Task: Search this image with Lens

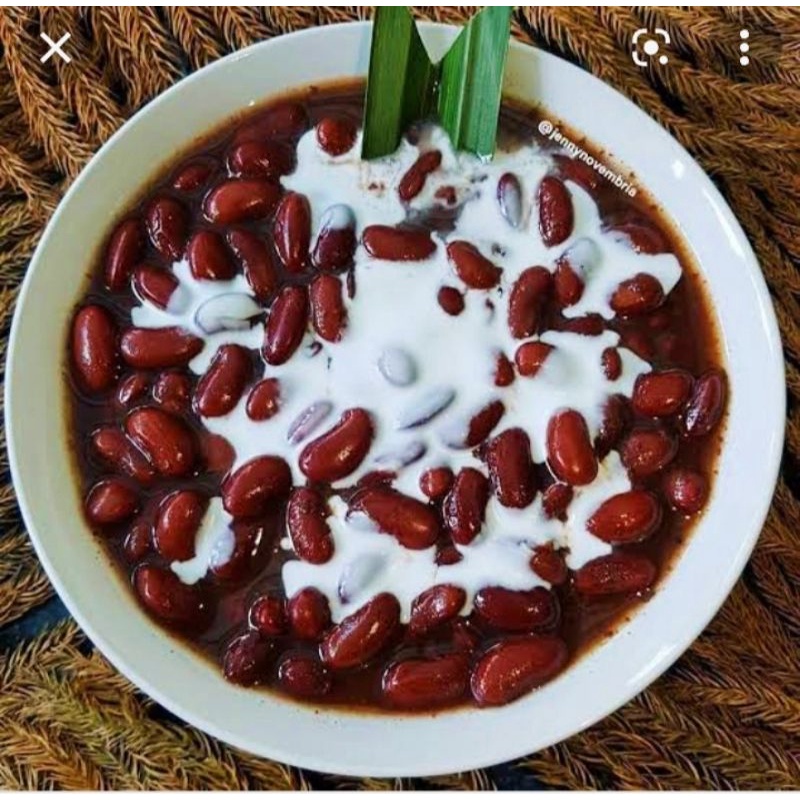Action: point(651,47)
